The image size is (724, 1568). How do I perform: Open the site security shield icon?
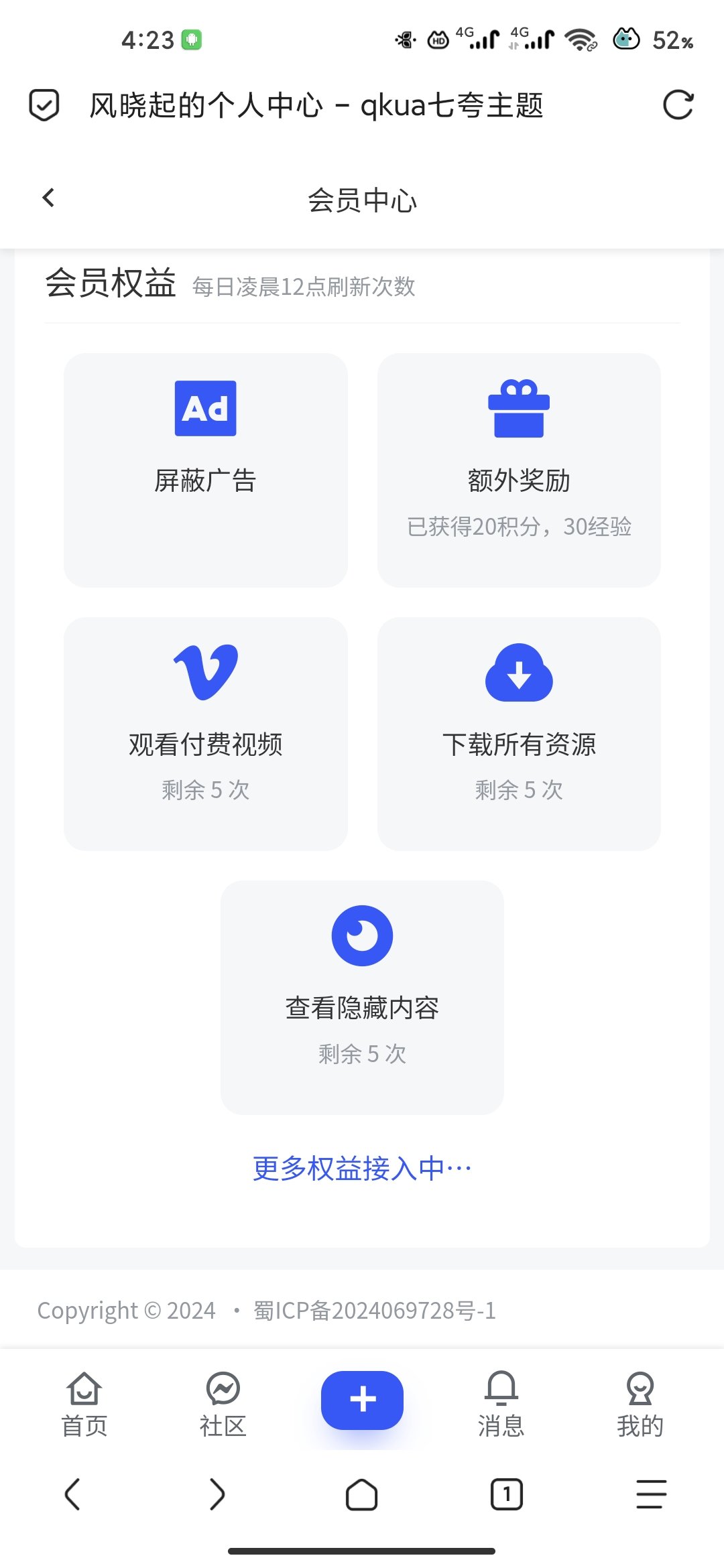tap(44, 105)
